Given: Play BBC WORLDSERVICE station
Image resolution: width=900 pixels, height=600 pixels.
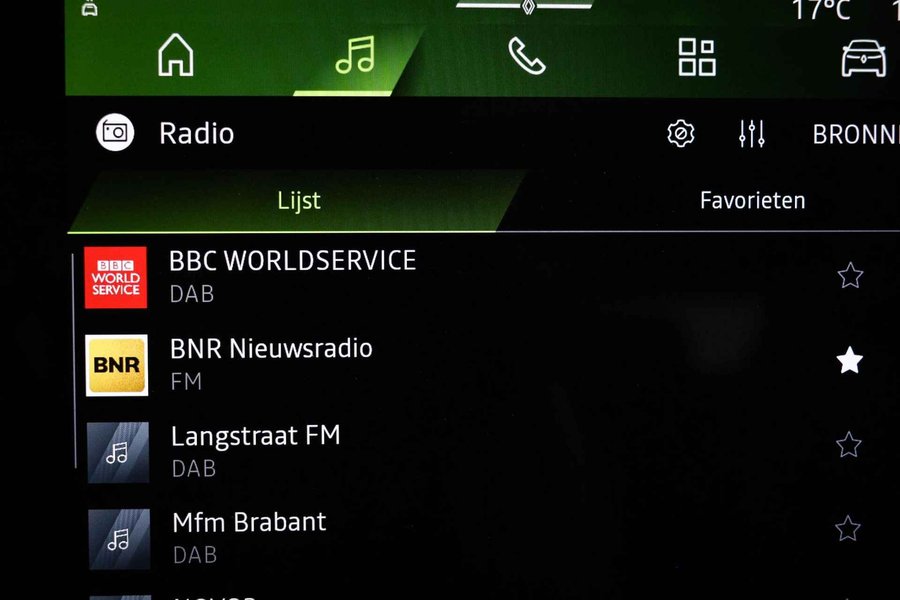Looking at the screenshot, I should 292,274.
